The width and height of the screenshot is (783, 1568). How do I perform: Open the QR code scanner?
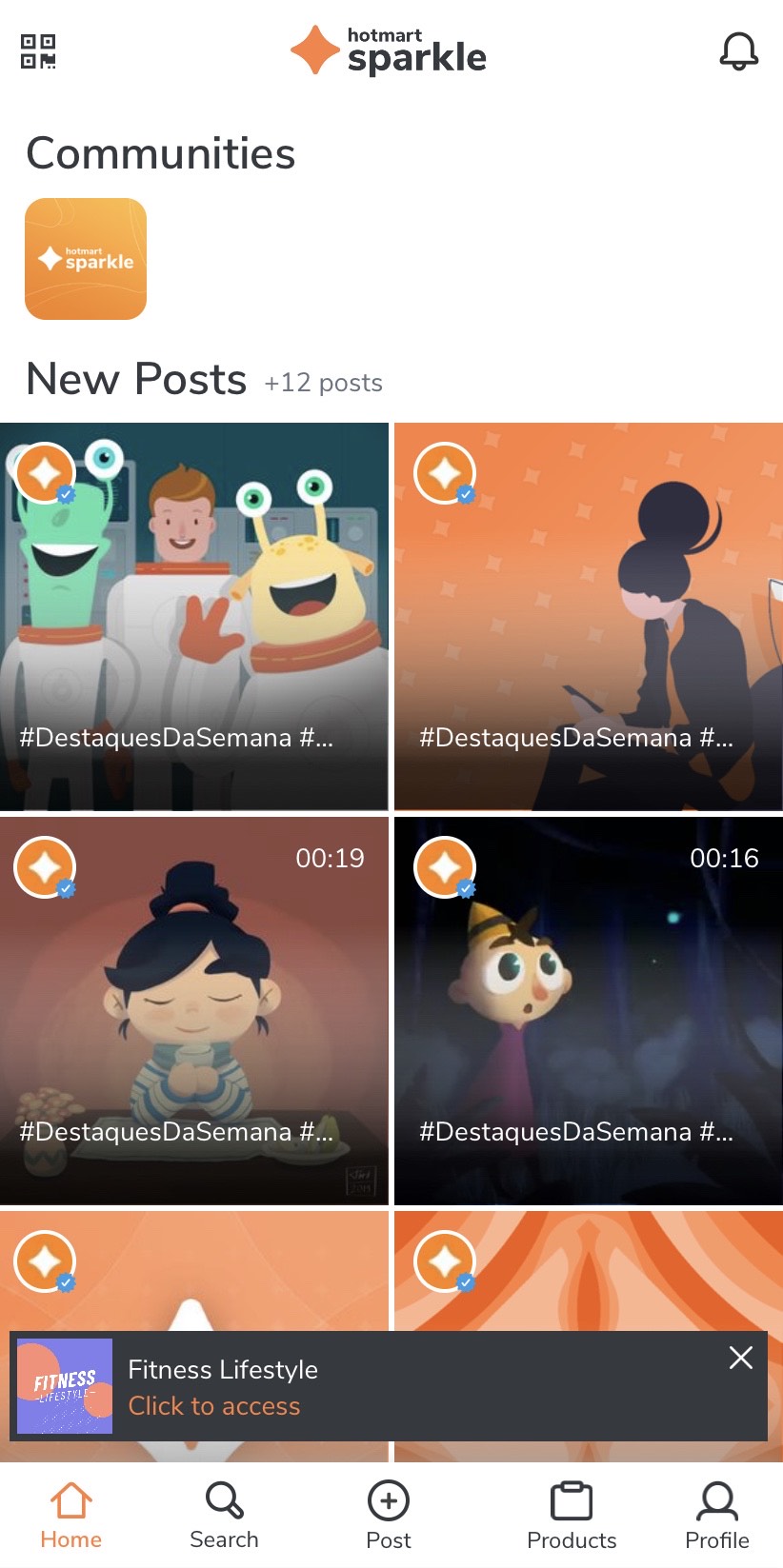[x=38, y=51]
